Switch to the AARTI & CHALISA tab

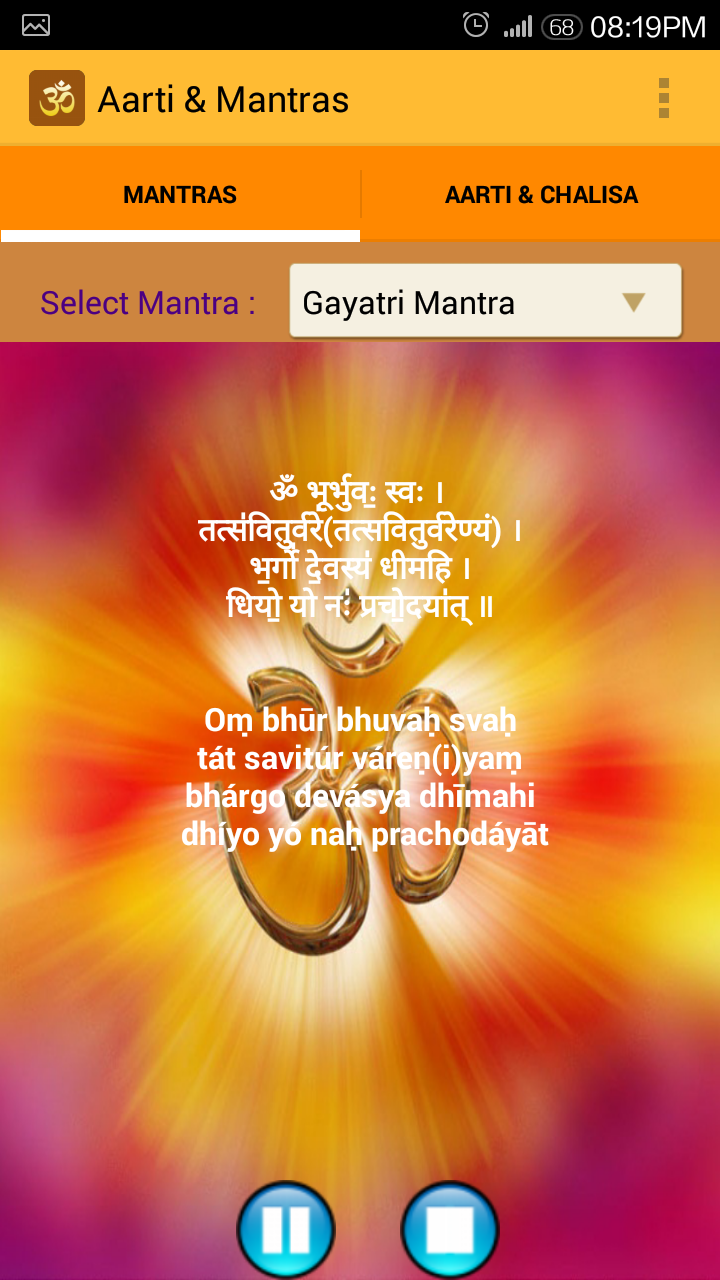pyautogui.click(x=540, y=195)
